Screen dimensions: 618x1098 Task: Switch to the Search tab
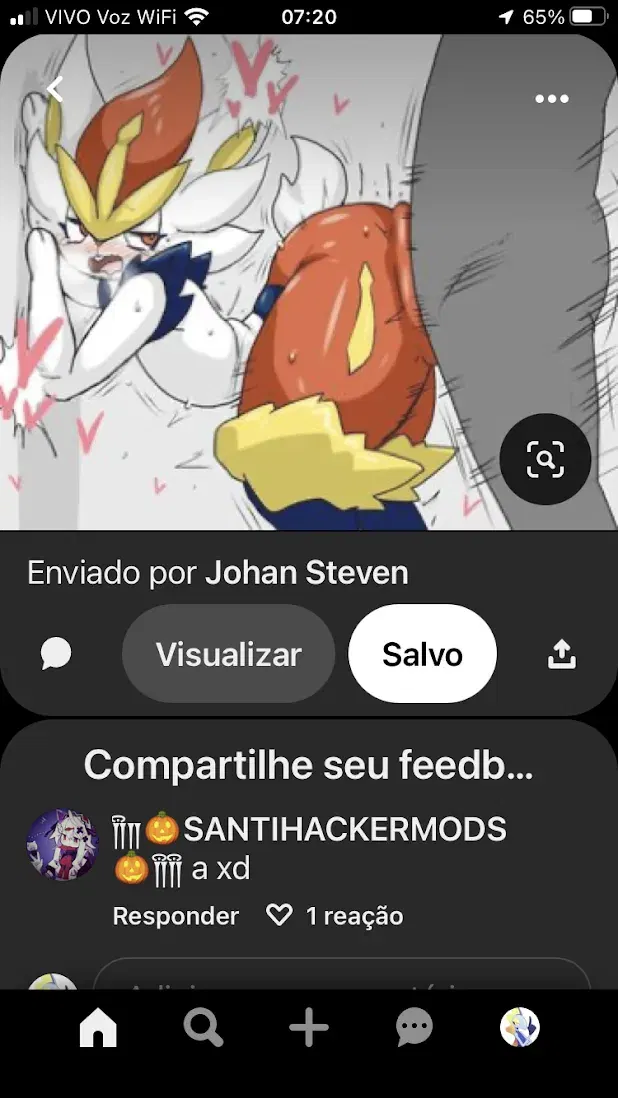click(204, 1028)
